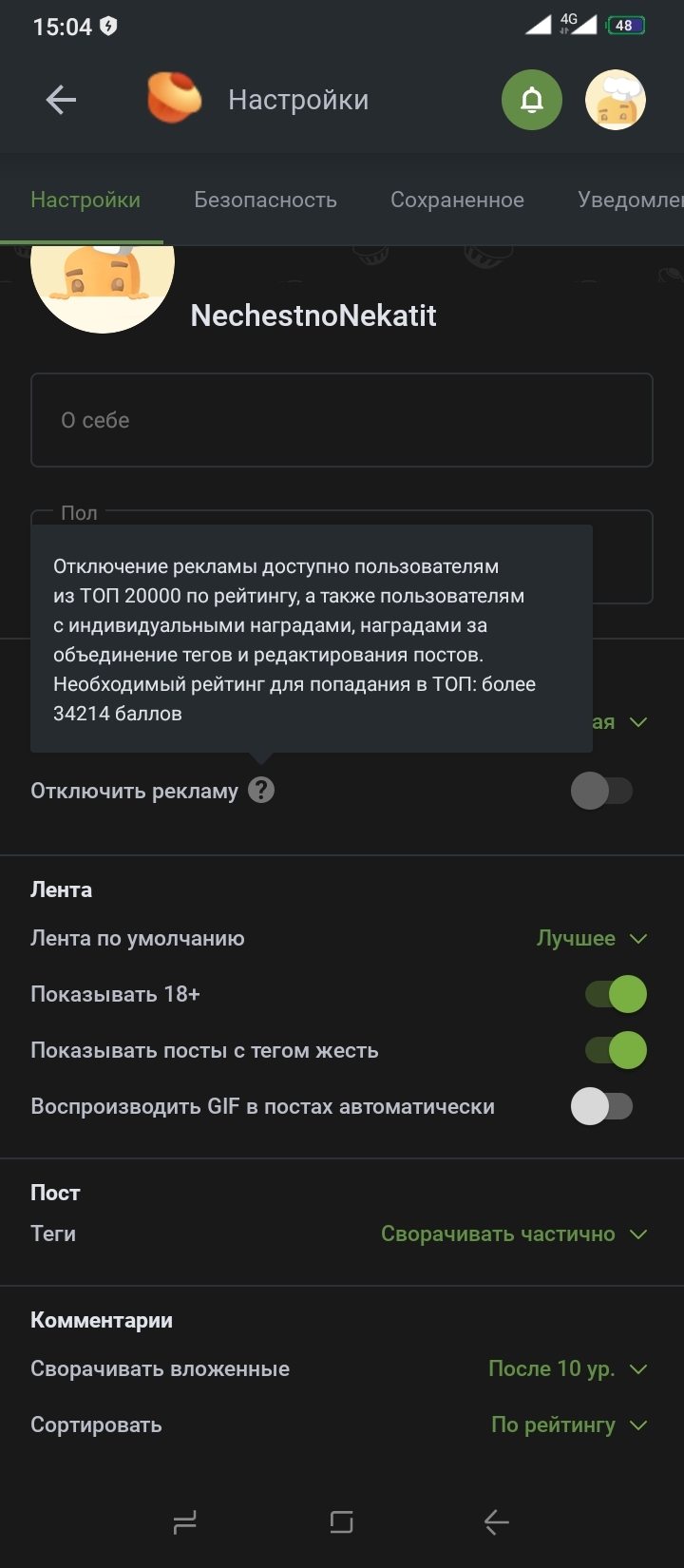
Task: Switch to the Безопасность tab
Action: (265, 200)
